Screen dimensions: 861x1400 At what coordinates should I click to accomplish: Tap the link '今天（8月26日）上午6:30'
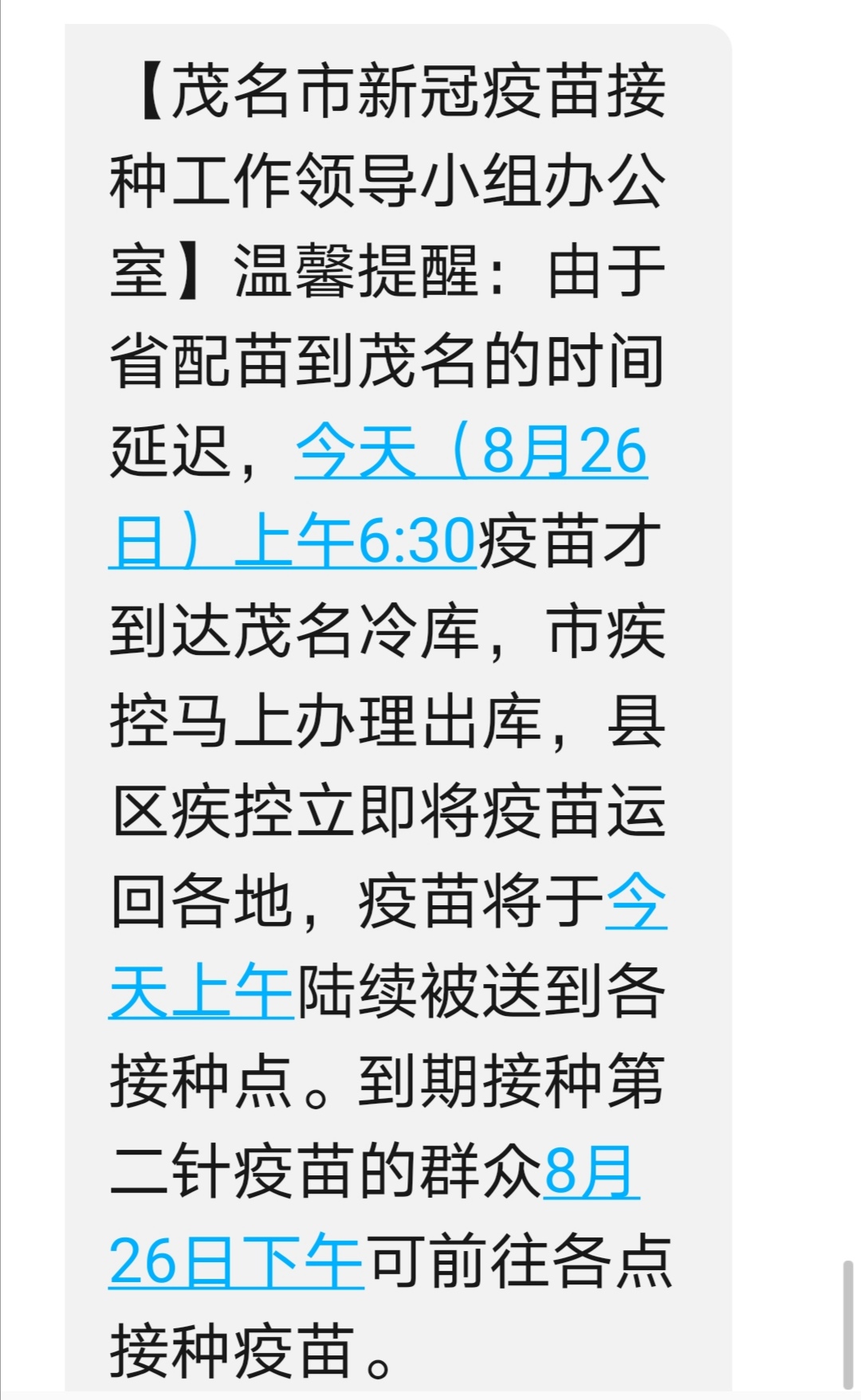click(470, 452)
